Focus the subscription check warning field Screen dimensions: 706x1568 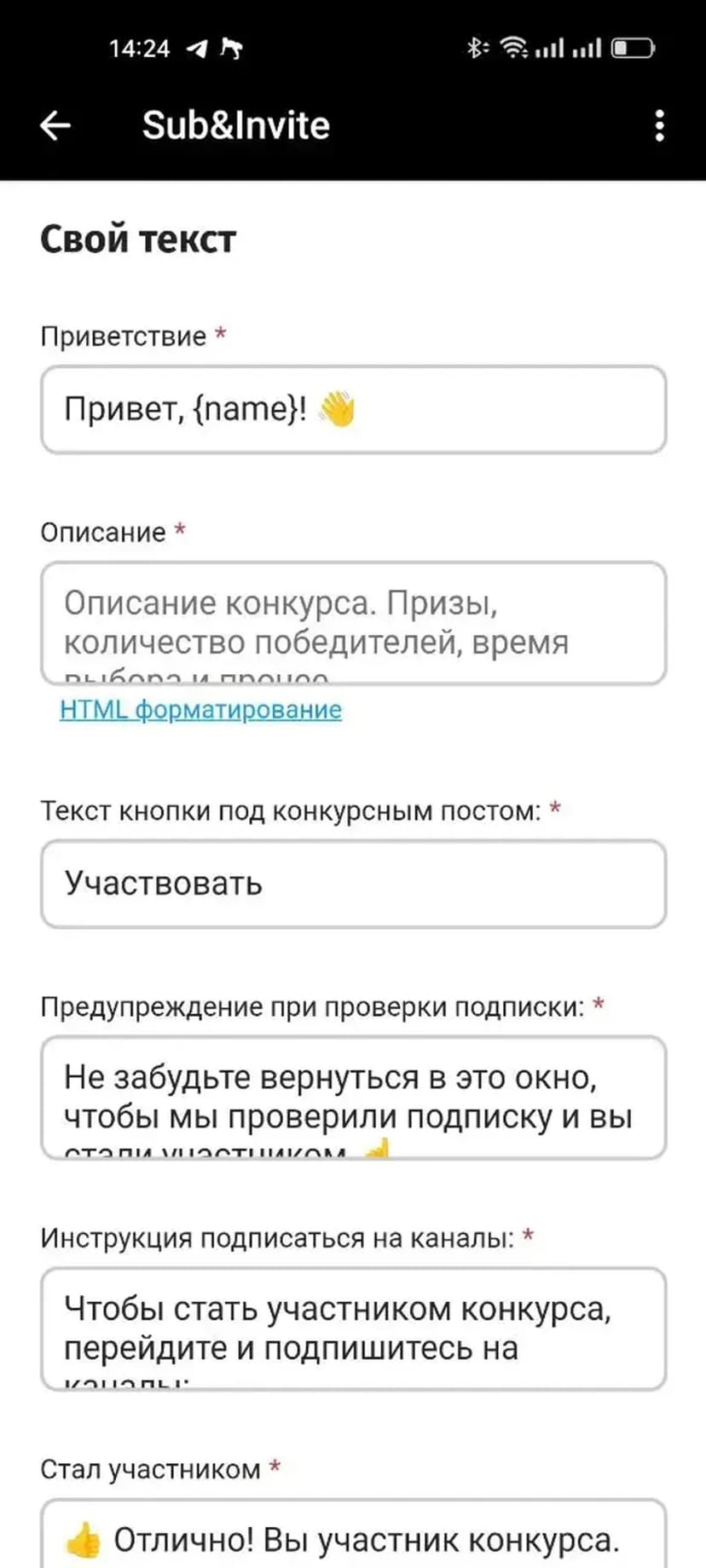[353, 1098]
